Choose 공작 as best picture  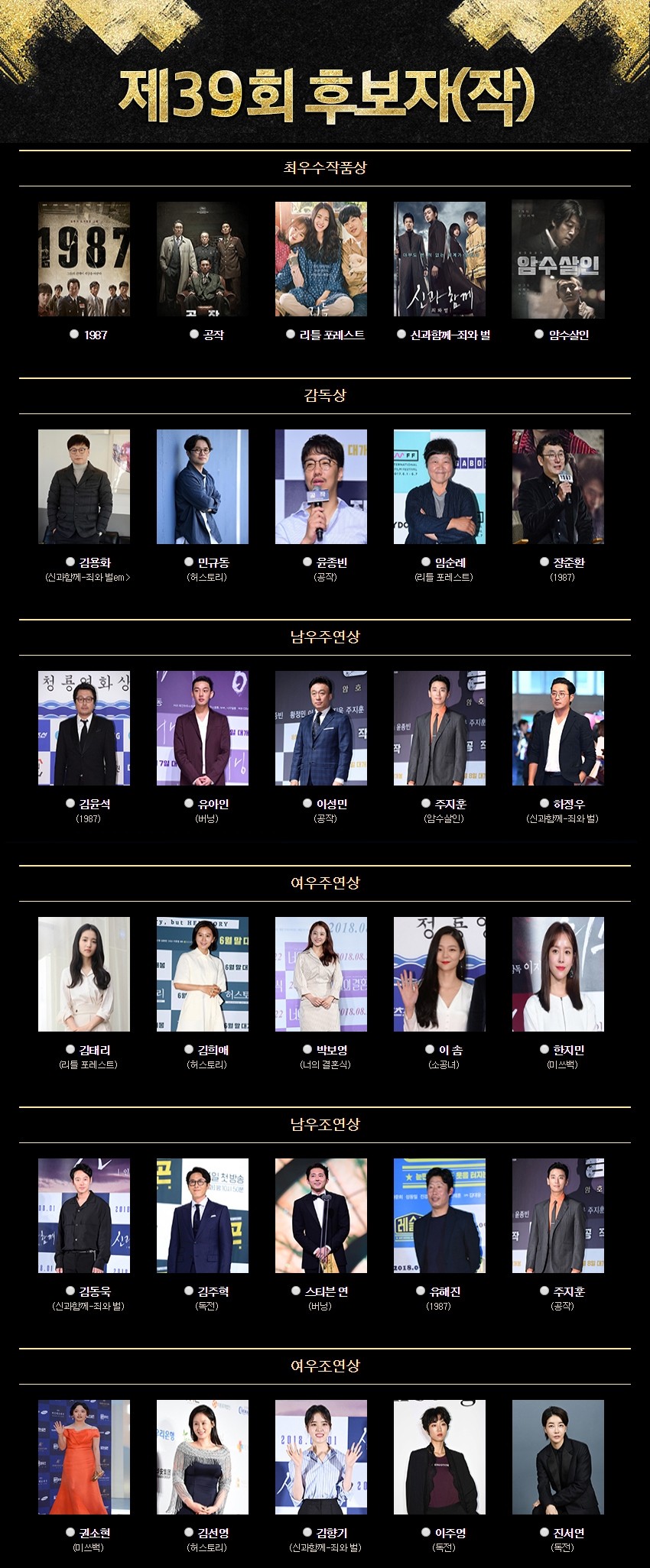pos(194,334)
